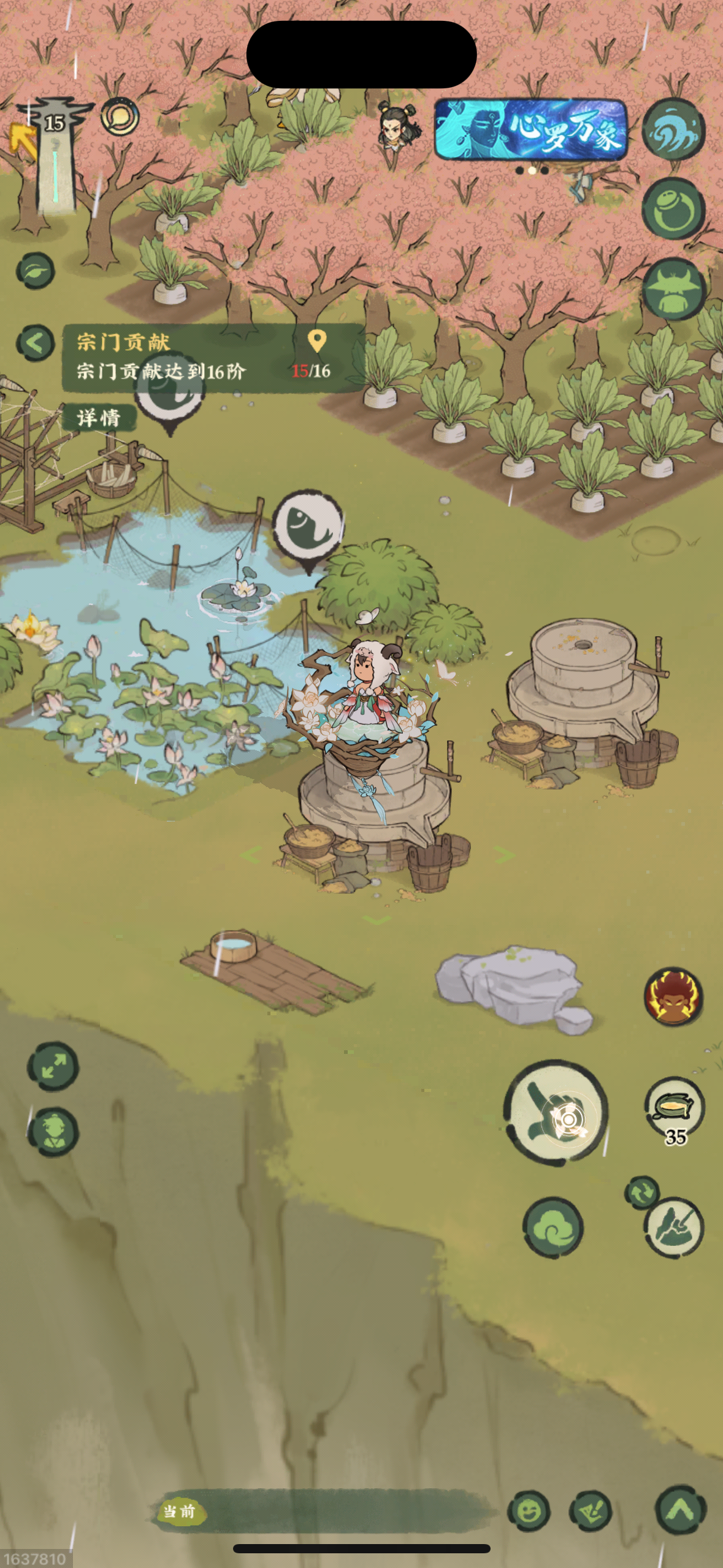723x1568 pixels.
Task: Tap the green leaf icon
Action: 36,271
